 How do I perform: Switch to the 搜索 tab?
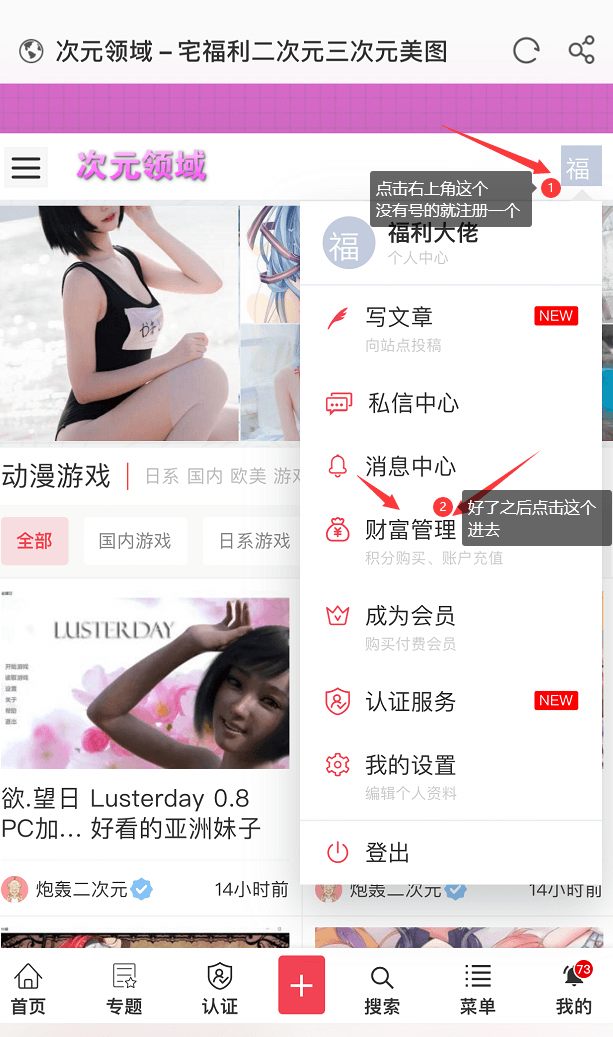pos(382,988)
